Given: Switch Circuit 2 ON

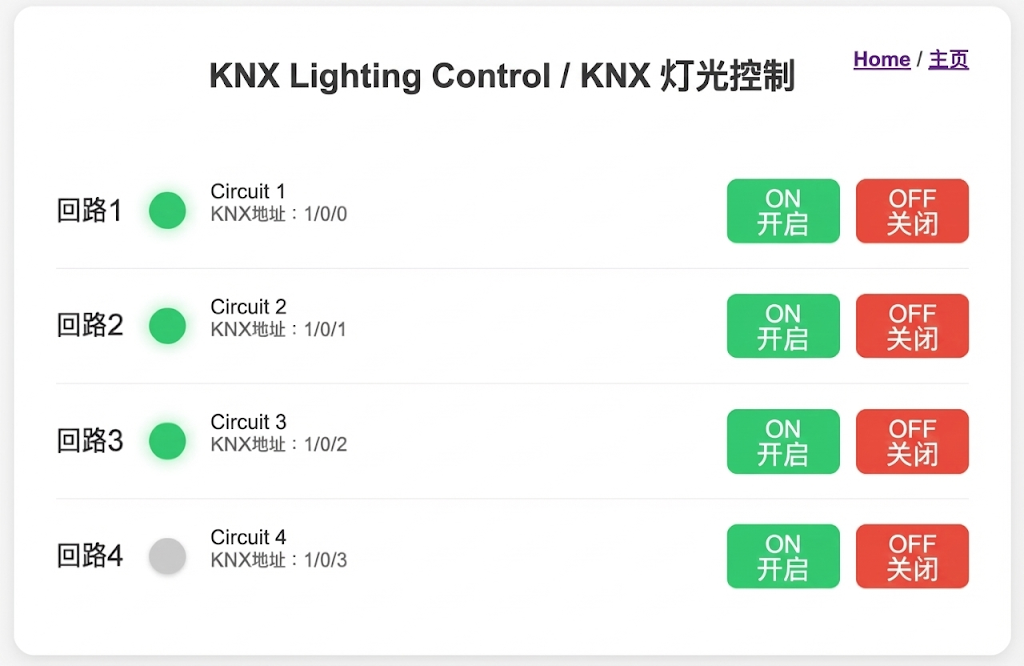Looking at the screenshot, I should pos(783,326).
